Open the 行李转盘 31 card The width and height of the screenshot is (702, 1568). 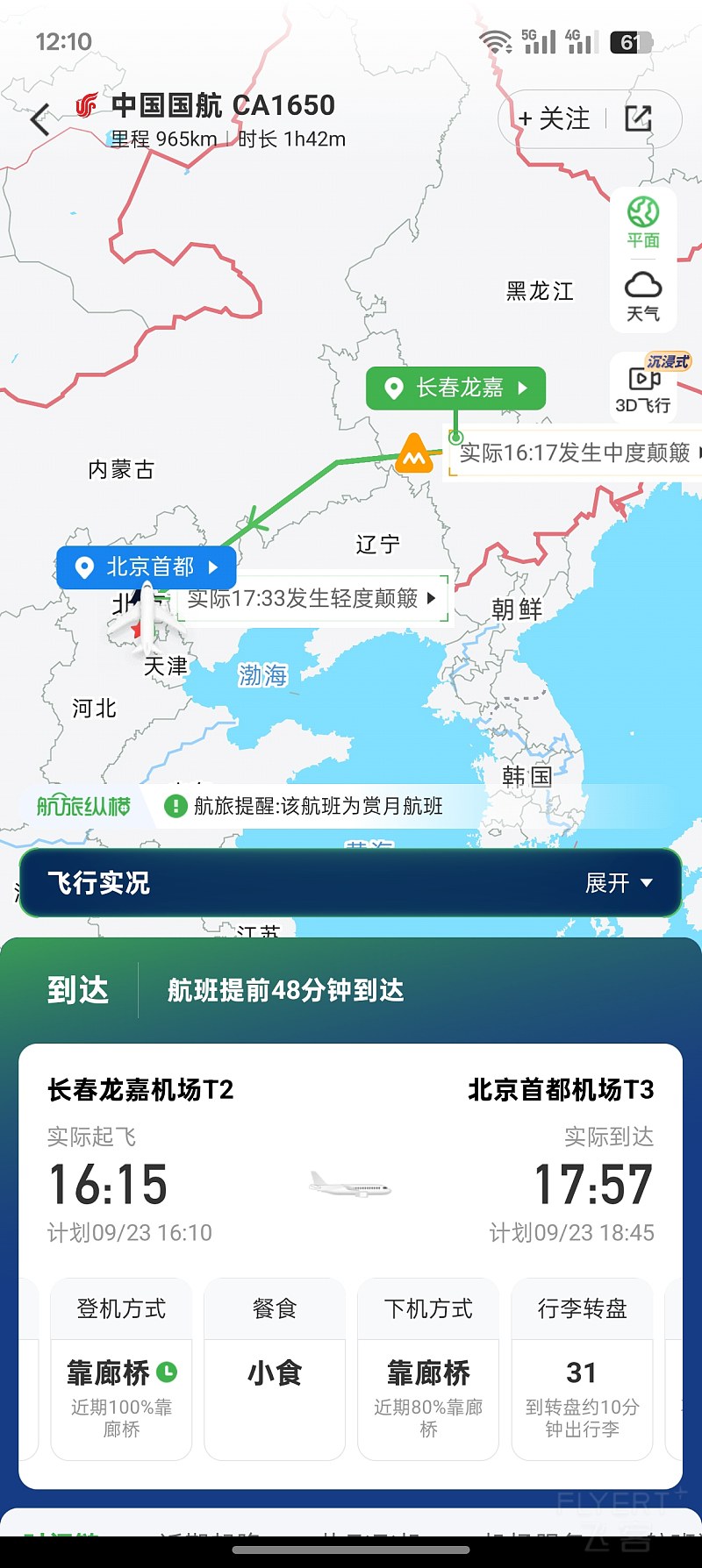(582, 1369)
